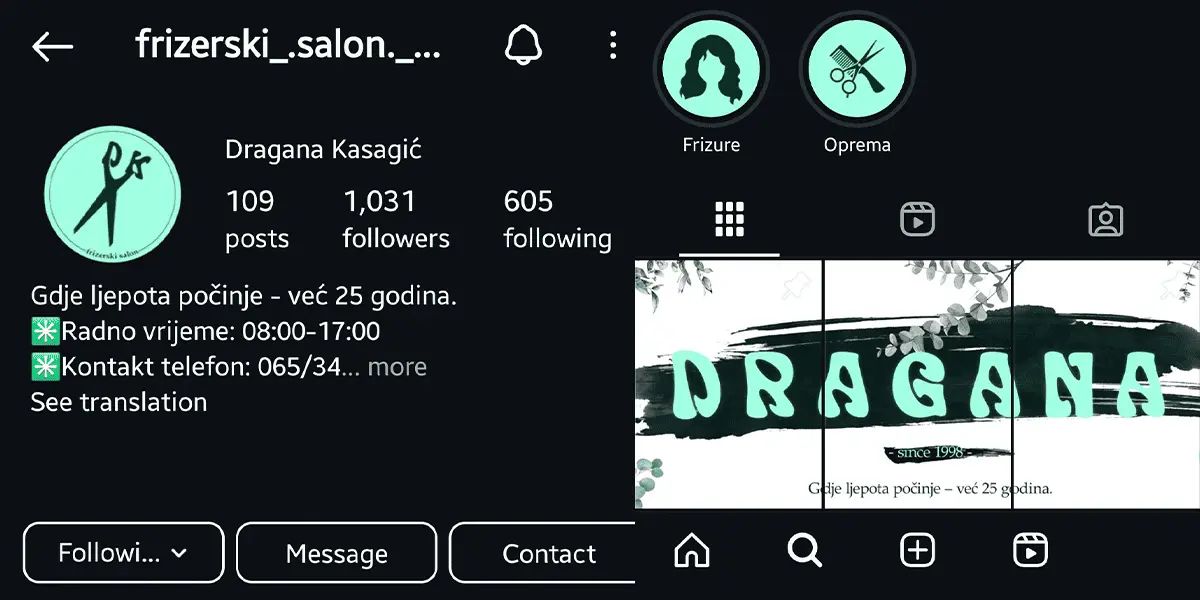1200x600 pixels.
Task: Open the Following dropdown button
Action: pos(123,553)
